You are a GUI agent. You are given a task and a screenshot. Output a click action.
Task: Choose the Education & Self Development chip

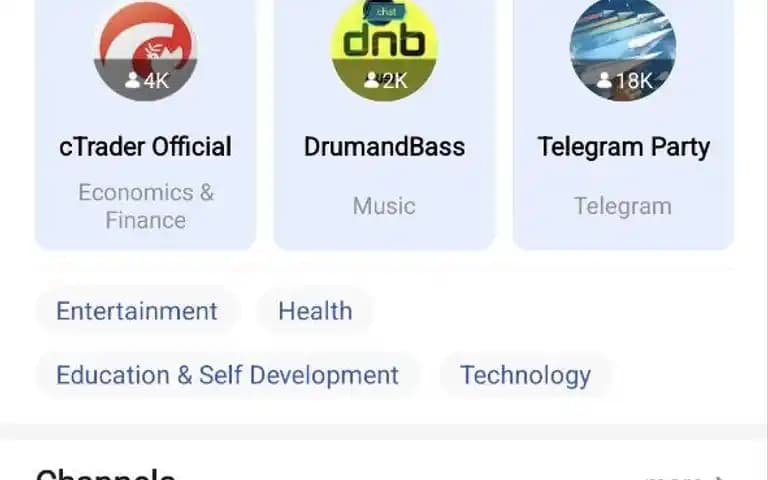pos(227,375)
